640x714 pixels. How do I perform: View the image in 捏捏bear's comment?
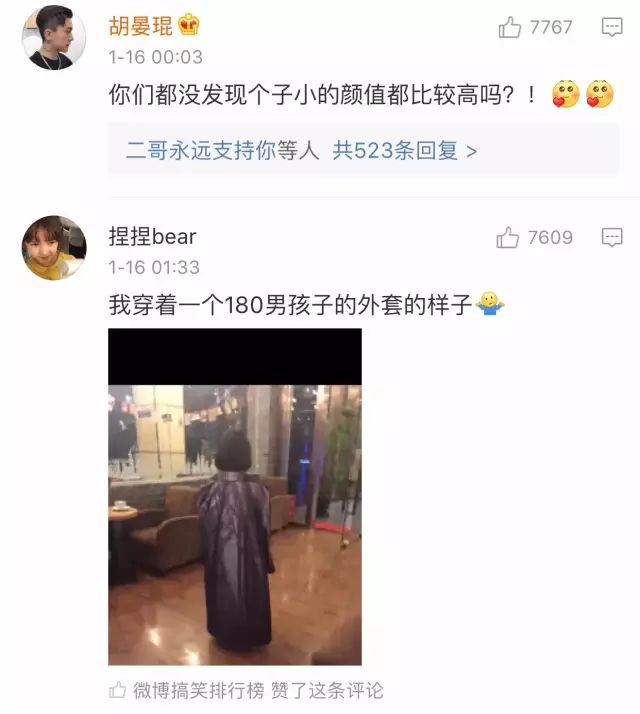coord(235,497)
